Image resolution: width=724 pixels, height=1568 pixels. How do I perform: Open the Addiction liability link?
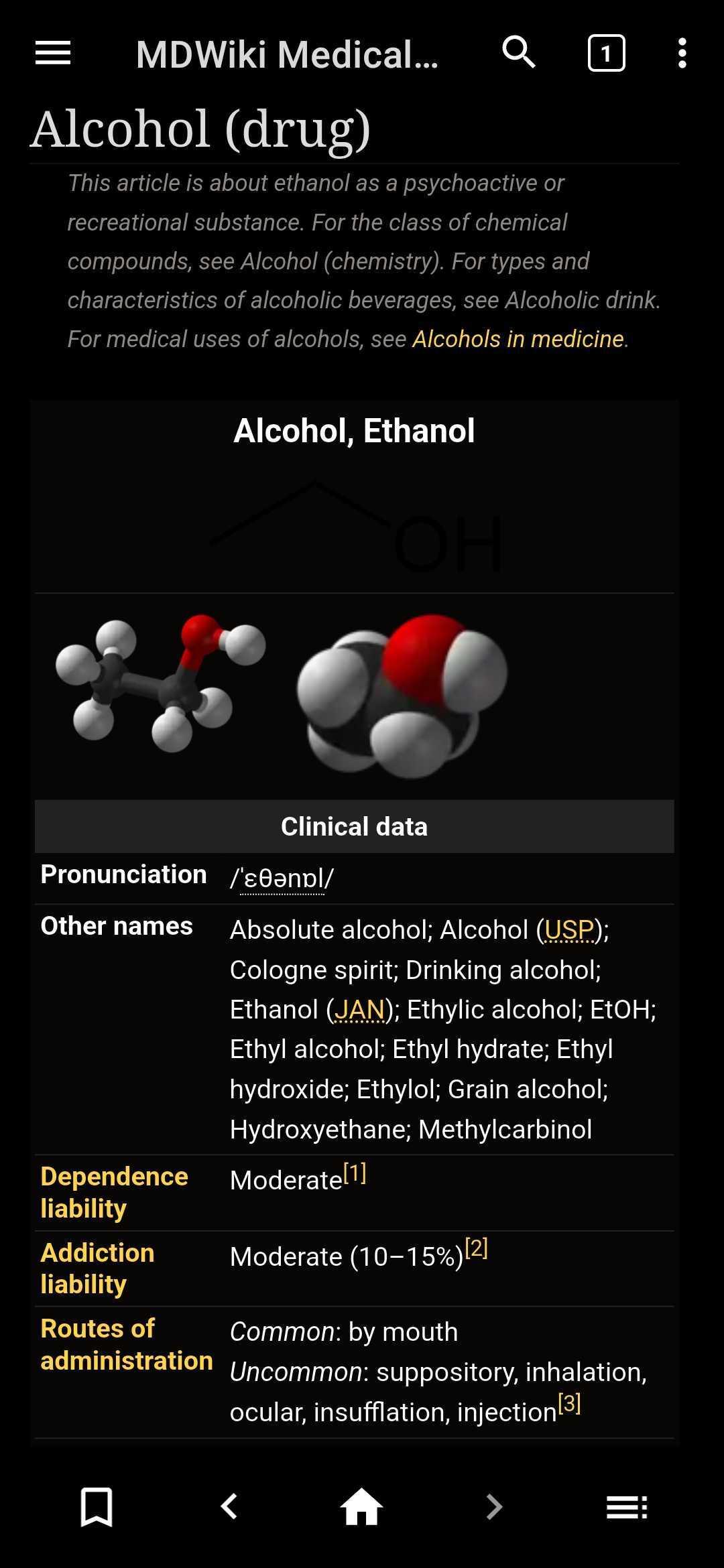(97, 1268)
